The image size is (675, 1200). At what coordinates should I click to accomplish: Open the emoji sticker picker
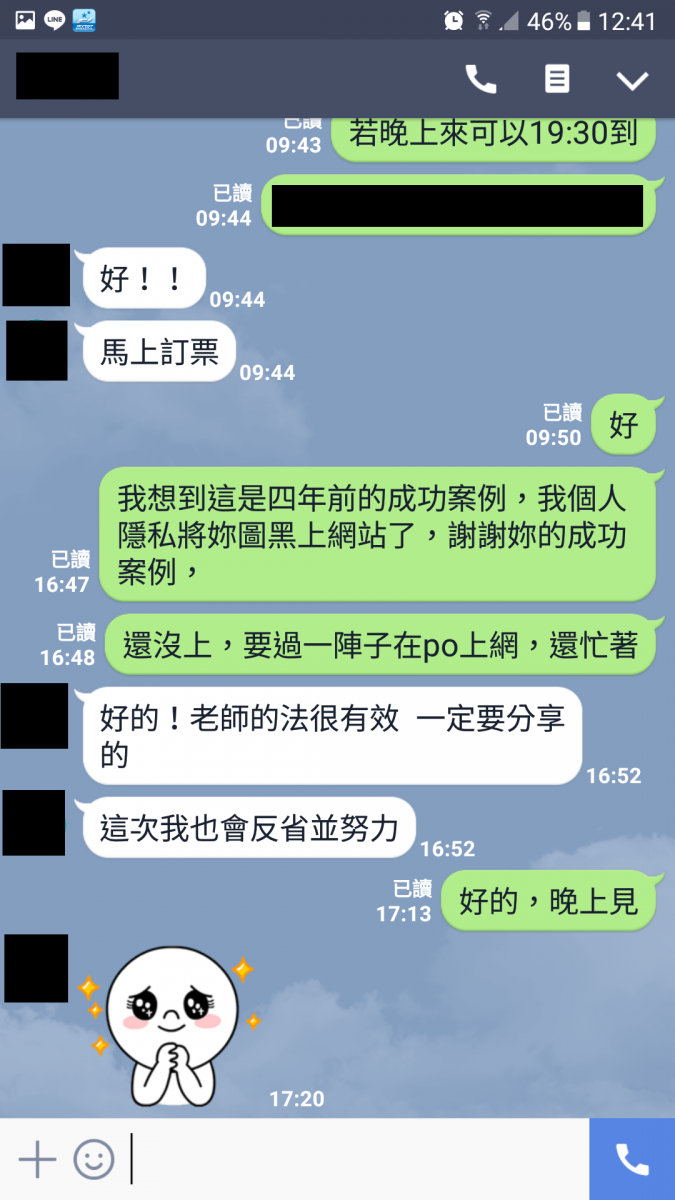[94, 1160]
